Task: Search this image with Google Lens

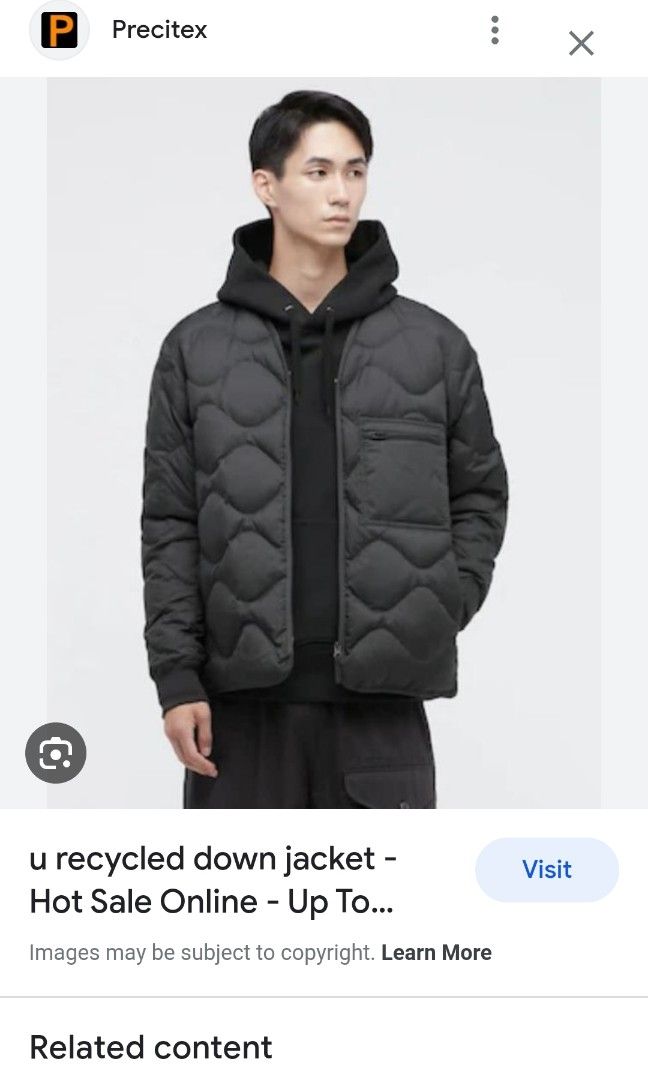Action: coord(55,753)
